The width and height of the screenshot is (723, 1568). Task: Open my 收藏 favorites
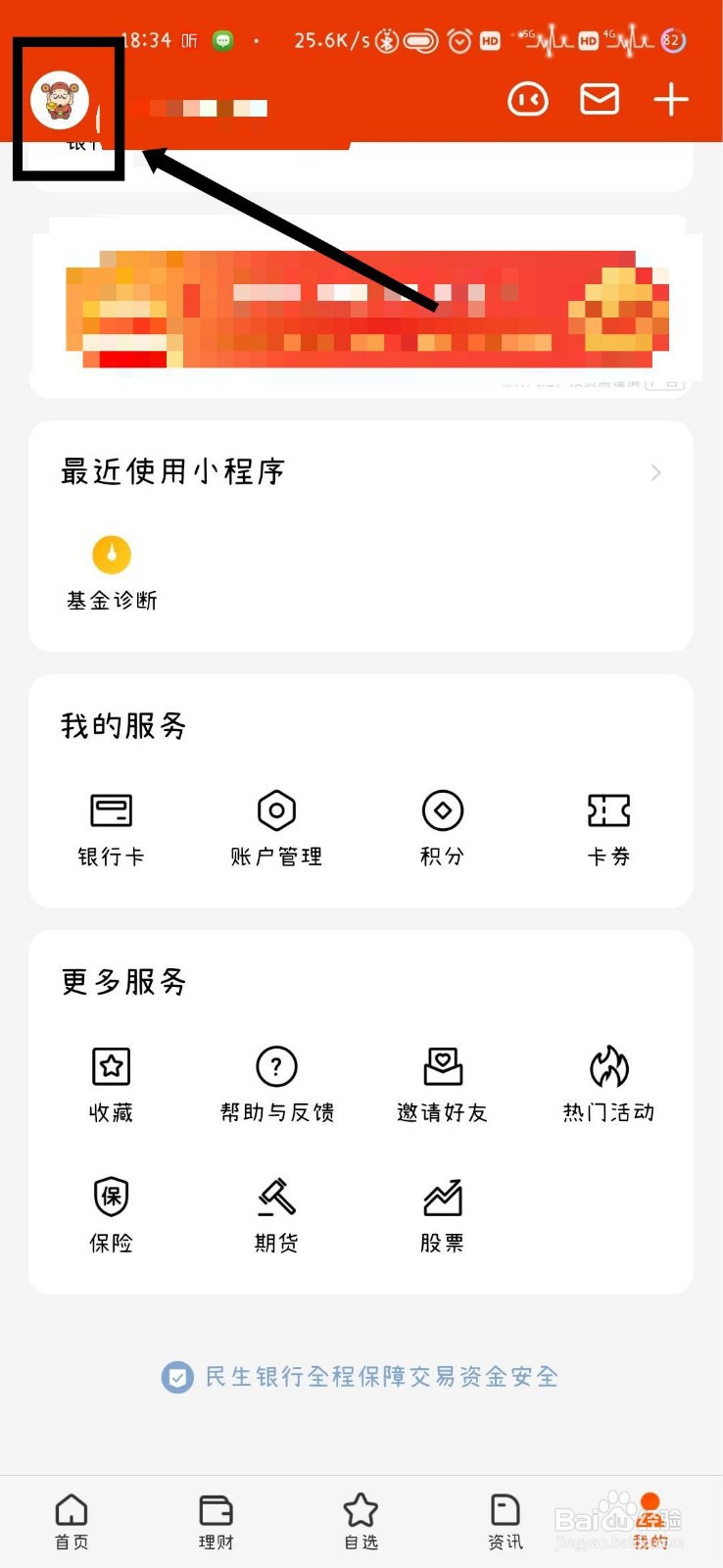pyautogui.click(x=111, y=1084)
